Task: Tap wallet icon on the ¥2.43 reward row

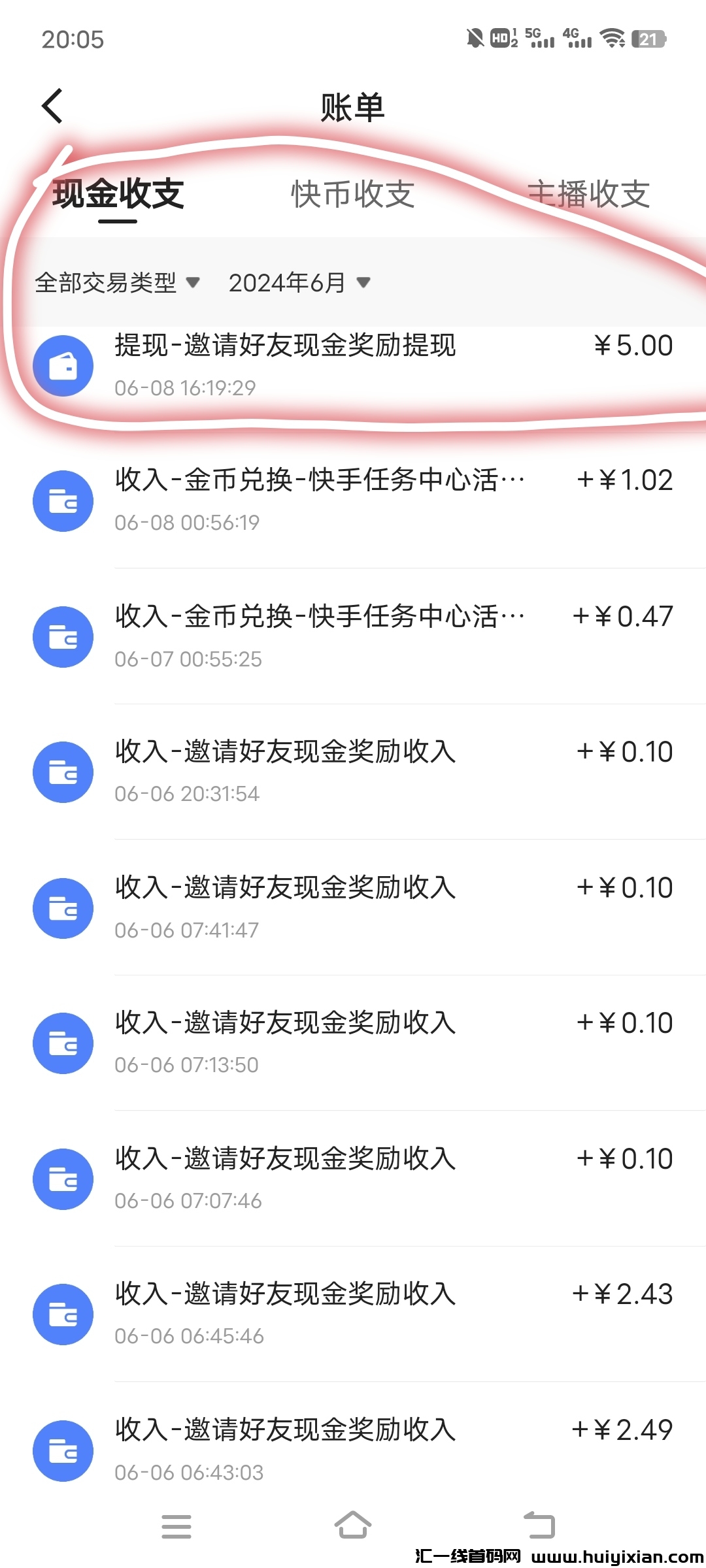Action: (63, 1315)
